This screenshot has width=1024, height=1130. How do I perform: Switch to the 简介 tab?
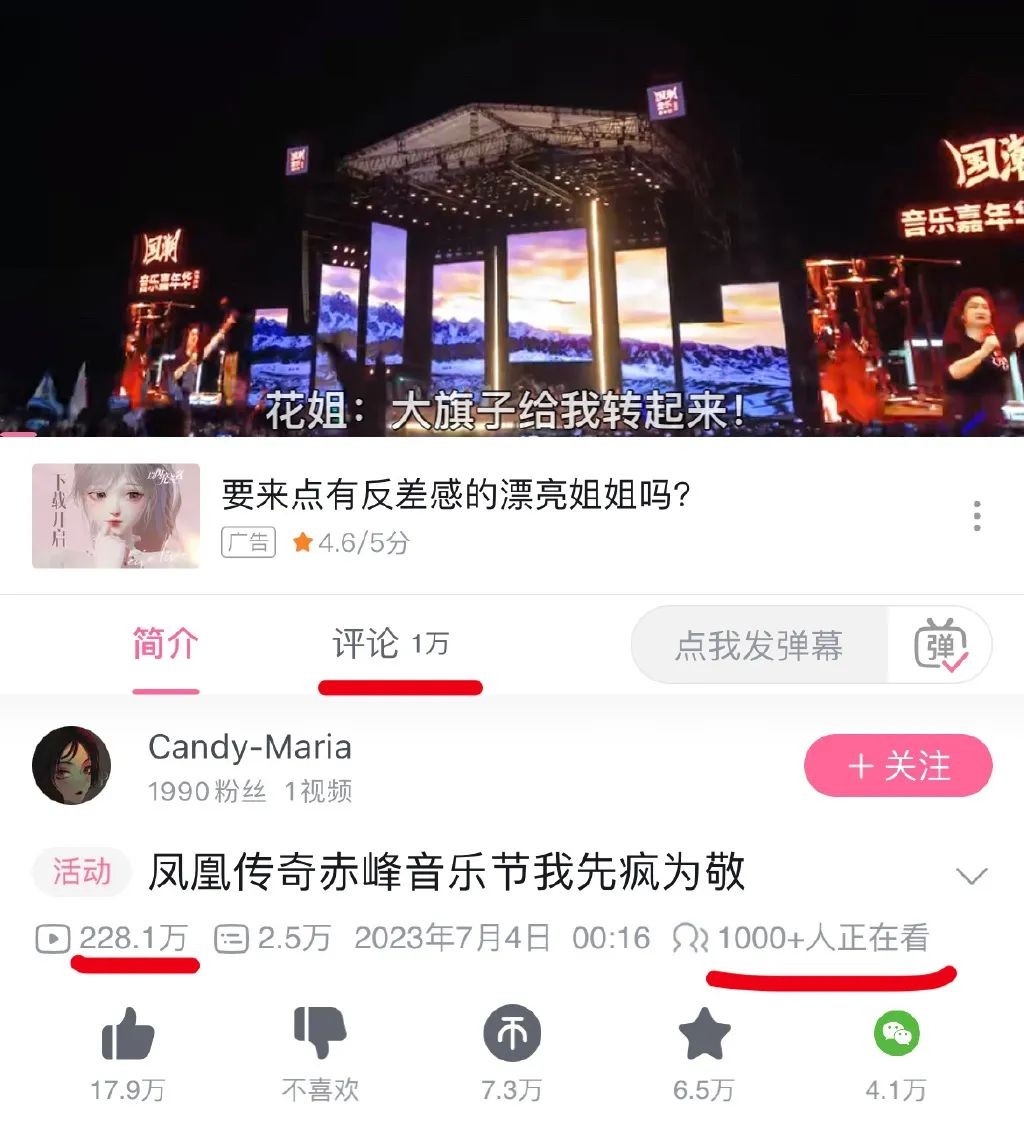click(x=166, y=645)
